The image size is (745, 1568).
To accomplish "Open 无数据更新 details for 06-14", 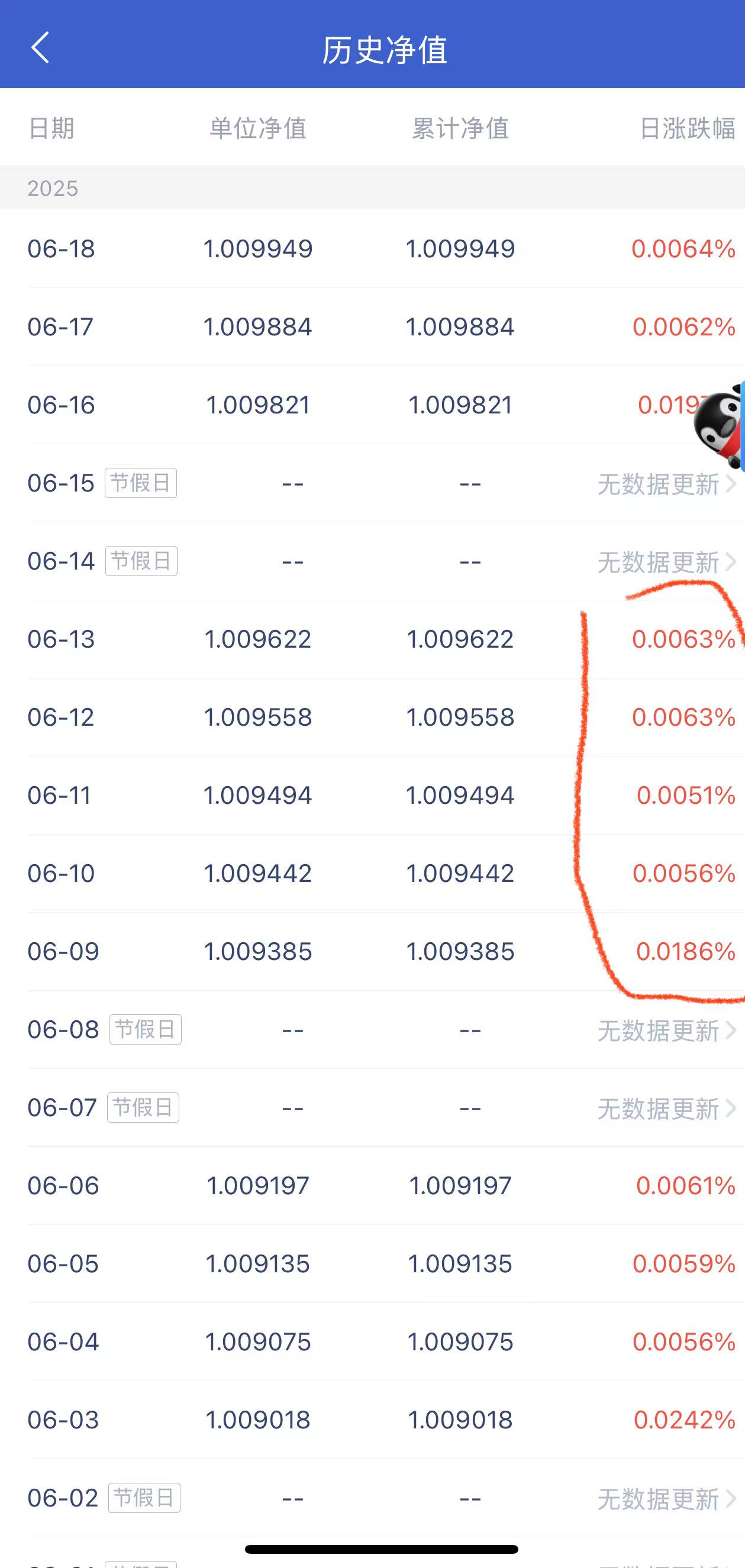I will point(666,562).
